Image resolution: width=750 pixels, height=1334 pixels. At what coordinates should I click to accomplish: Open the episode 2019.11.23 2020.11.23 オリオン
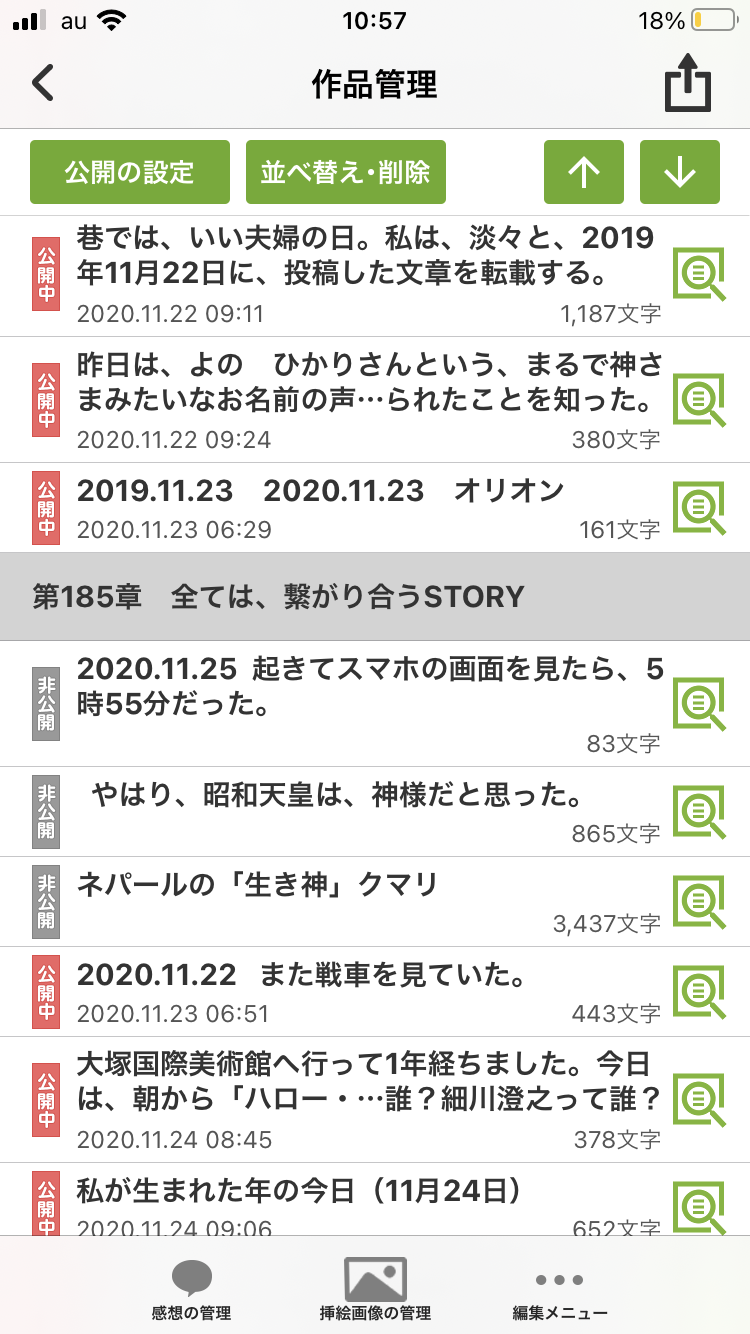320,491
